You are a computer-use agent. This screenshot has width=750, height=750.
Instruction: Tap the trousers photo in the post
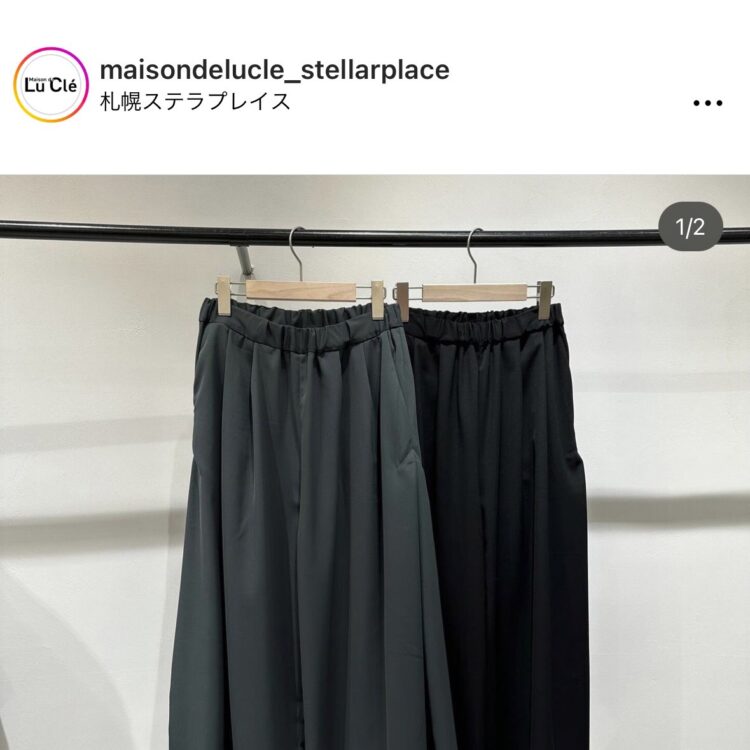click(375, 480)
